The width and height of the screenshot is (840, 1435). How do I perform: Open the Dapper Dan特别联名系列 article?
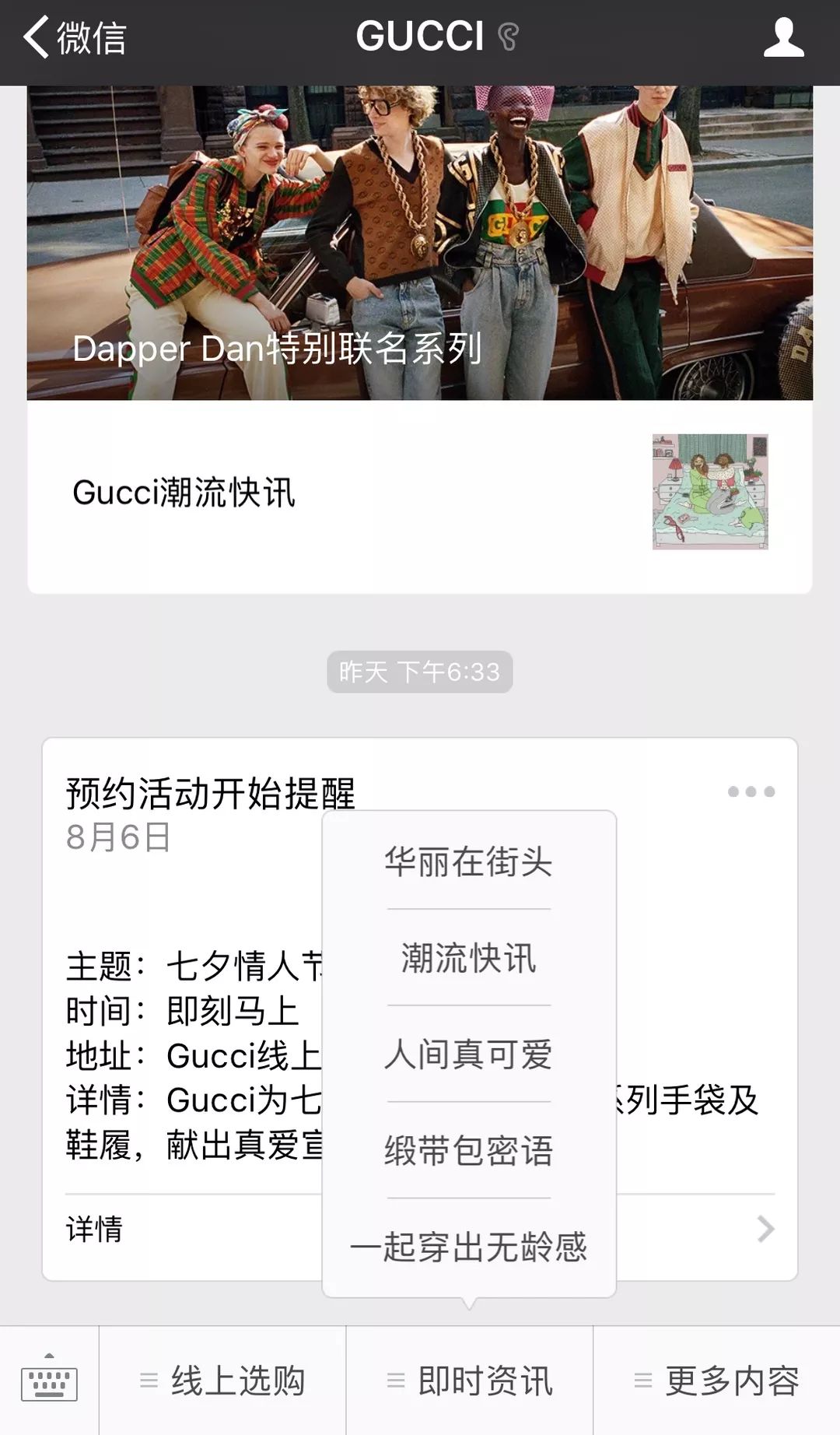point(420,243)
